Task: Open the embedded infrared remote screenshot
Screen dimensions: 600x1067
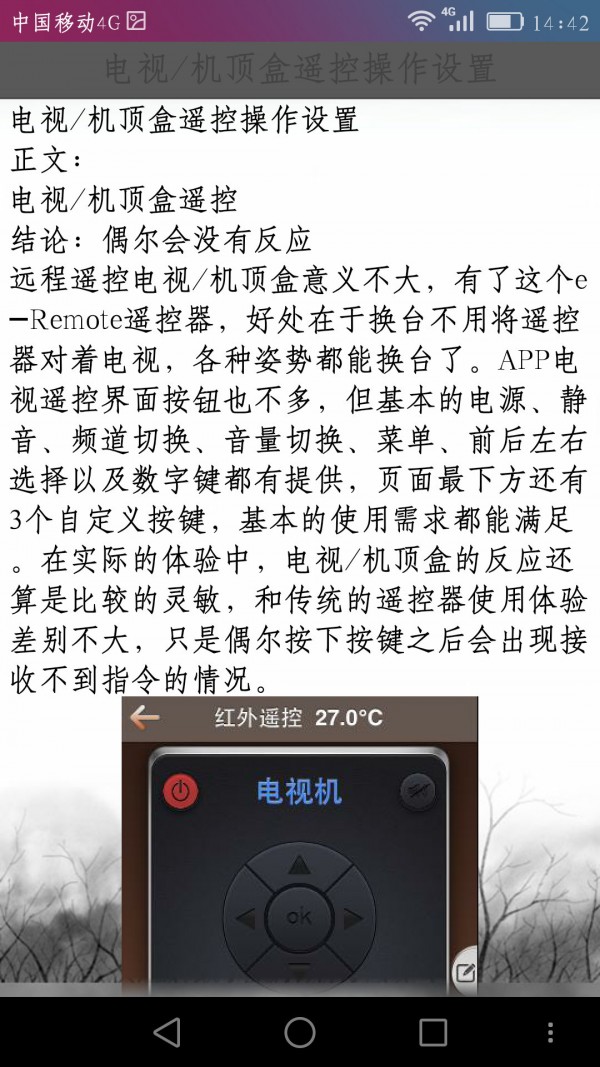Action: (x=299, y=845)
